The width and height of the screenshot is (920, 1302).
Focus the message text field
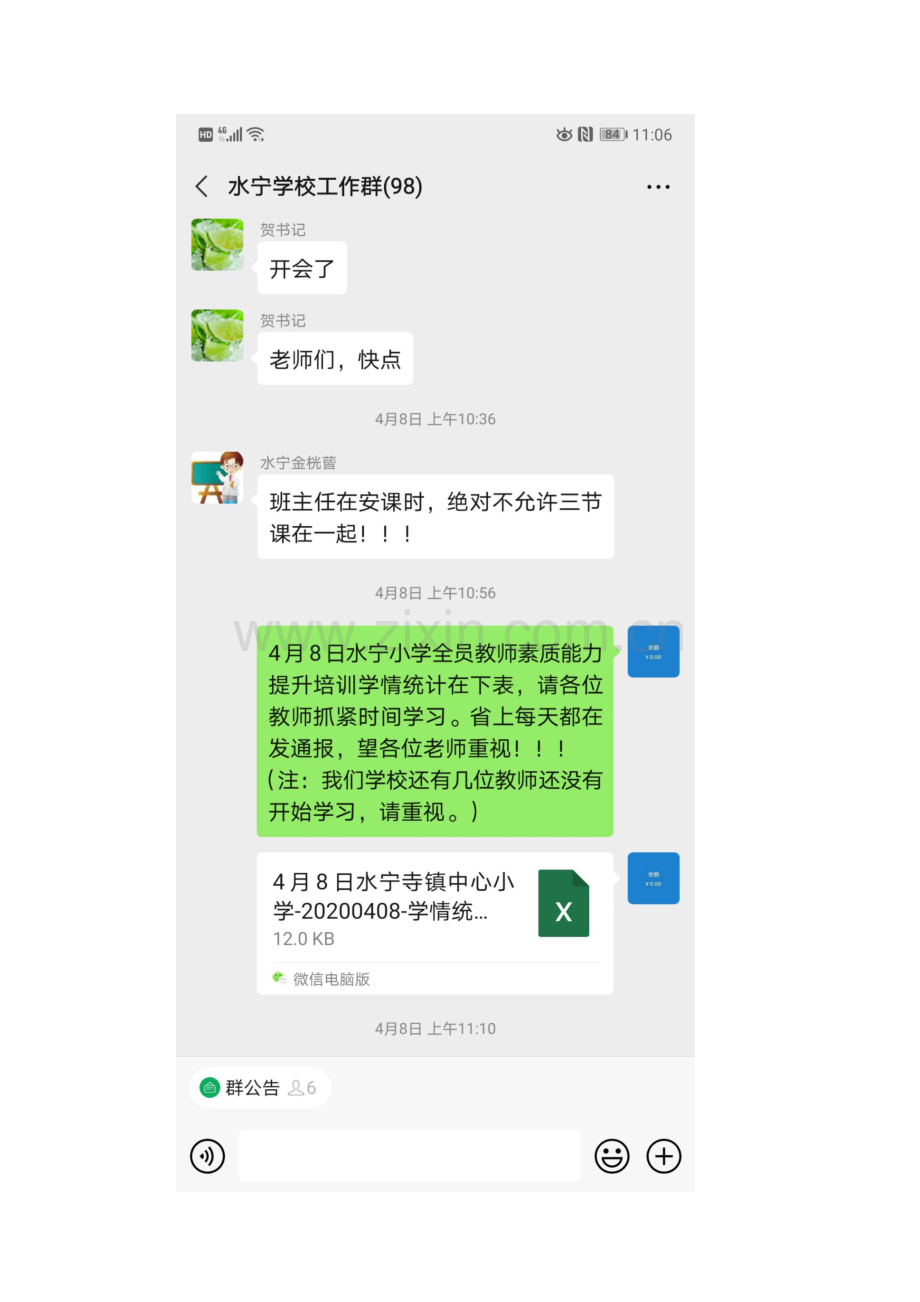click(409, 1156)
